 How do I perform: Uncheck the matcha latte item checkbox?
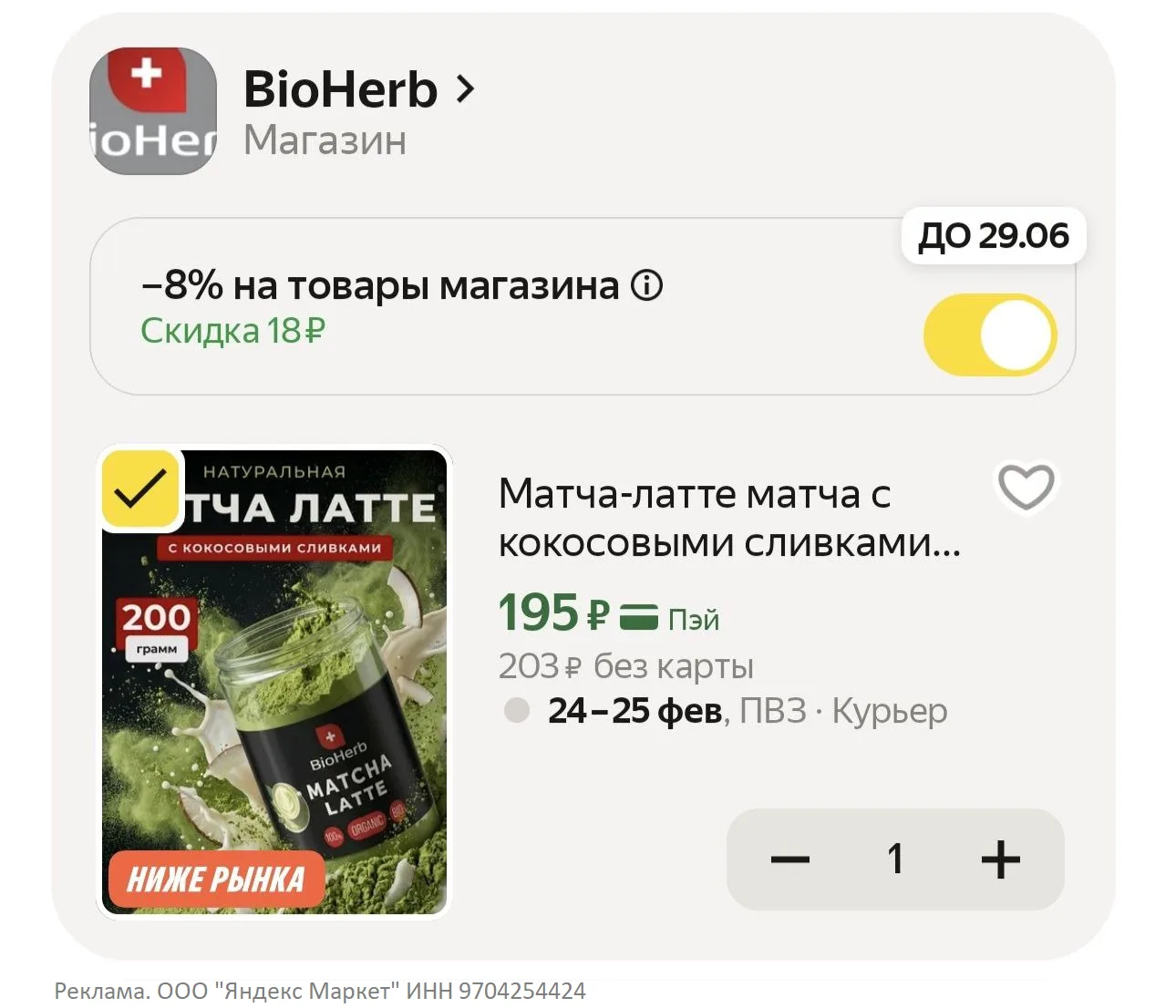coord(140,489)
